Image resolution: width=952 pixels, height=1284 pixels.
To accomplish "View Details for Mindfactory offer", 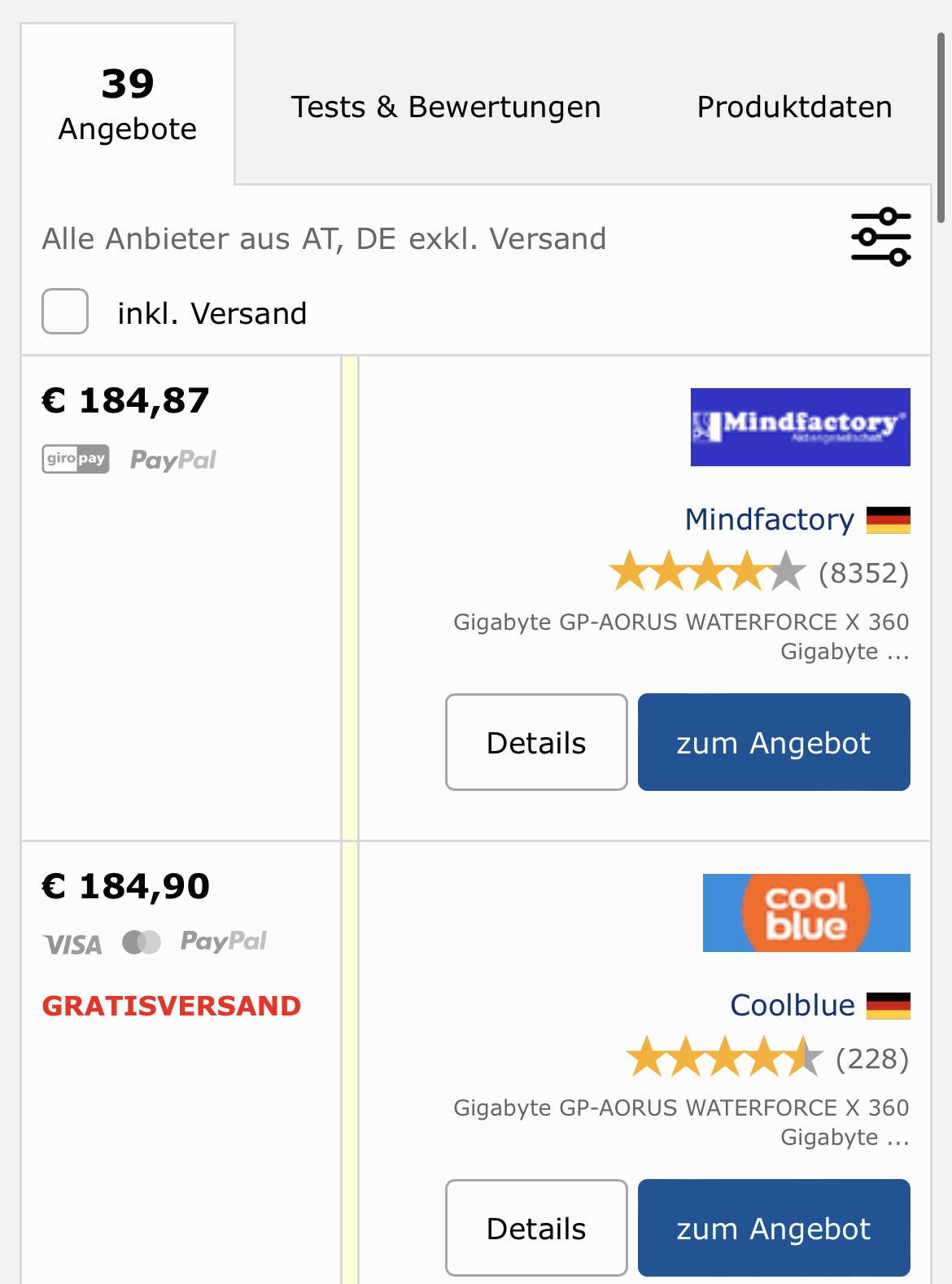I will pos(536,742).
